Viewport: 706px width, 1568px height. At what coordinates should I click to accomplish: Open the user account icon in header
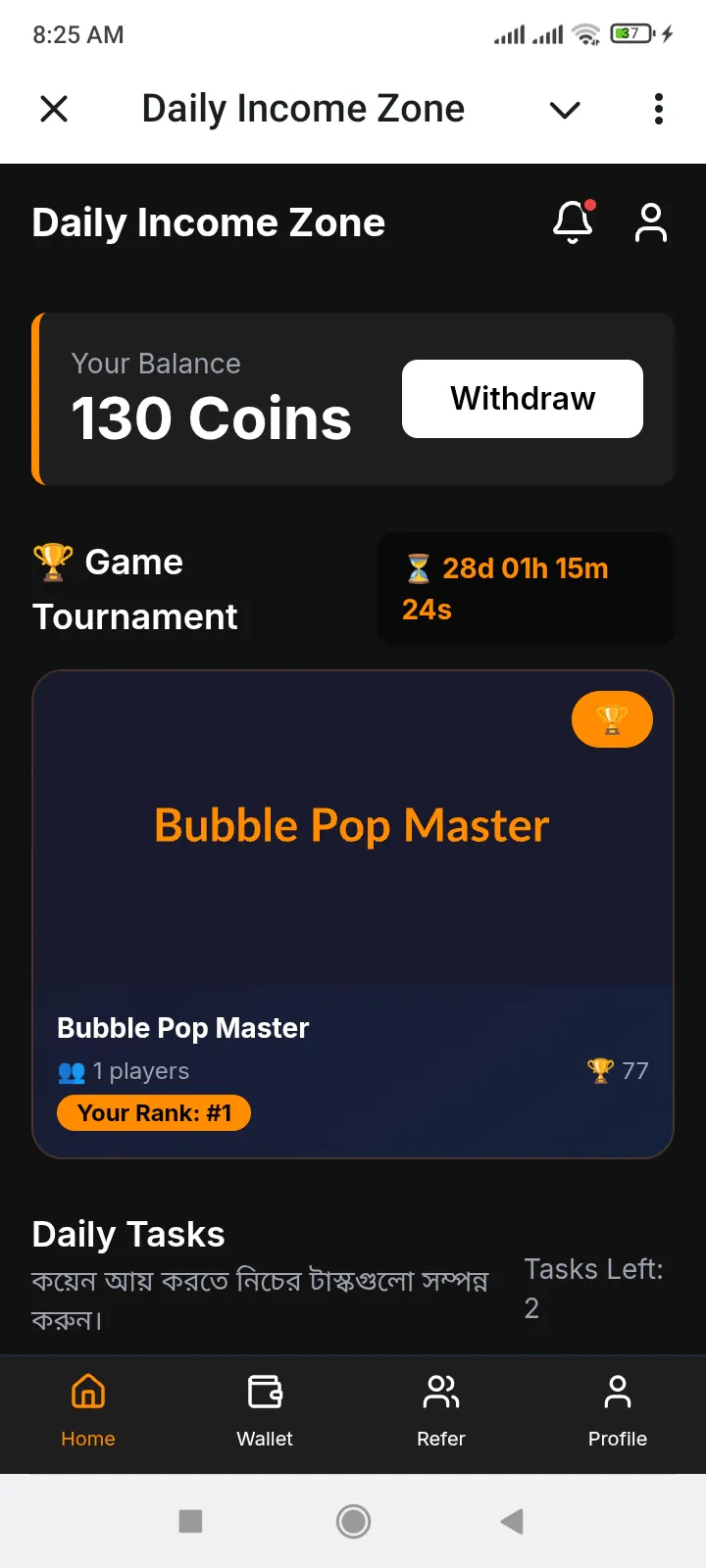[651, 222]
